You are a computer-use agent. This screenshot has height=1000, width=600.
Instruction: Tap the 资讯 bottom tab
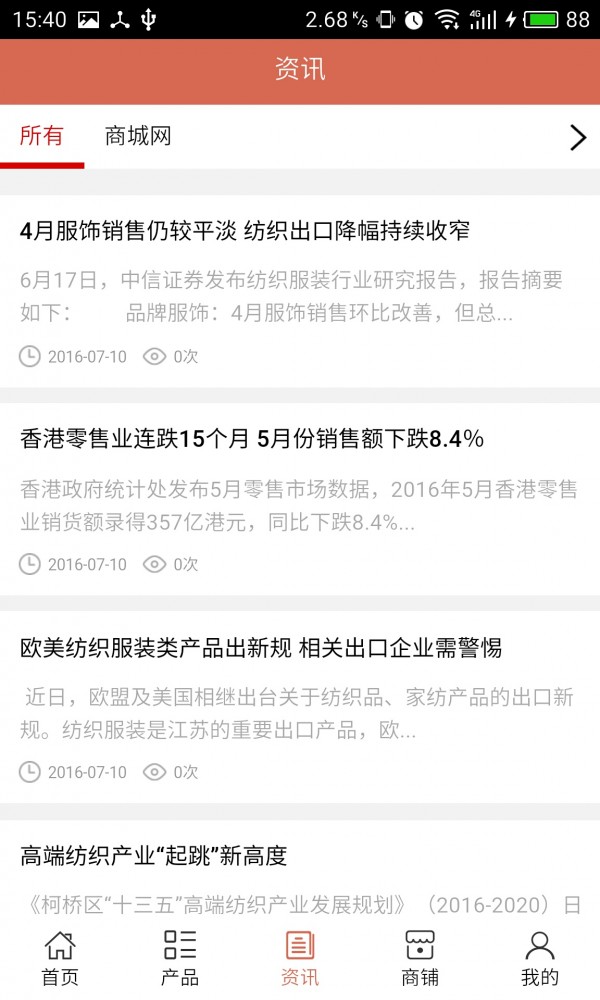(300, 959)
